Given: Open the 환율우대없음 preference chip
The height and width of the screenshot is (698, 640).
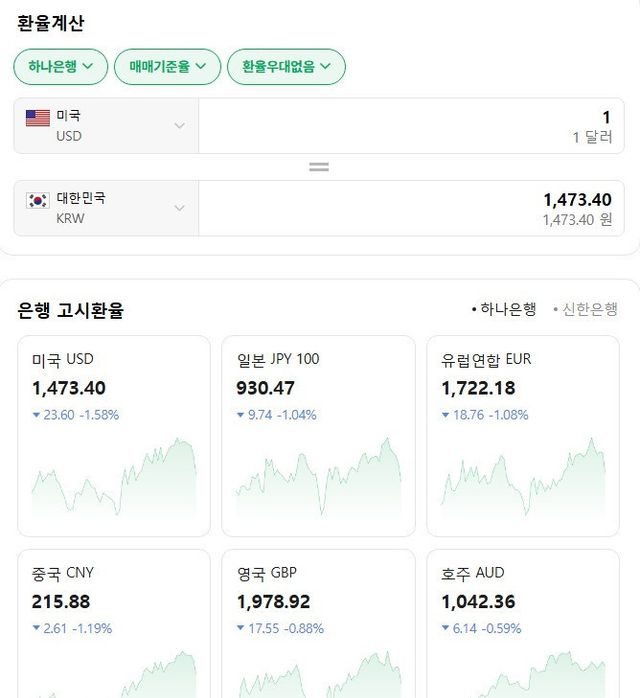Looking at the screenshot, I should [x=286, y=67].
